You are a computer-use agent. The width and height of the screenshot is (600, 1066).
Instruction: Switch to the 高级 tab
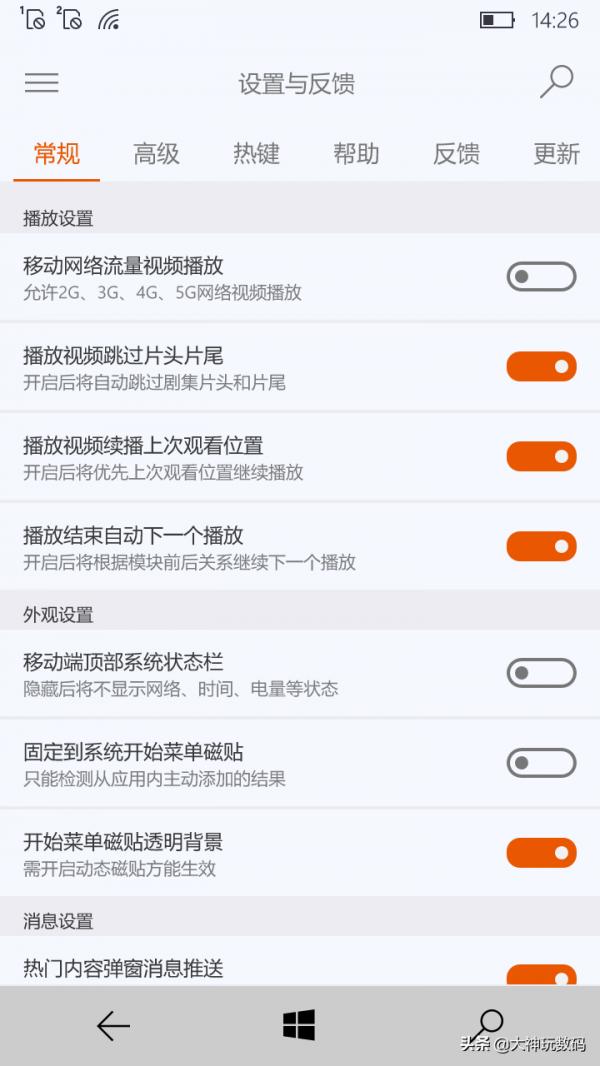[x=156, y=154]
